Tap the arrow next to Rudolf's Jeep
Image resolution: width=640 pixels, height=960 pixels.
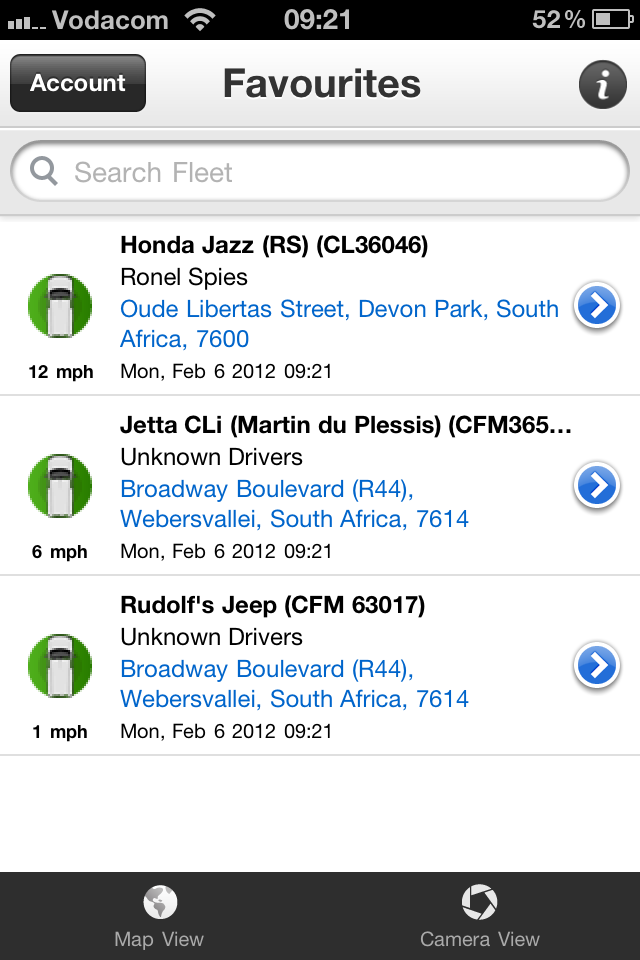[597, 666]
